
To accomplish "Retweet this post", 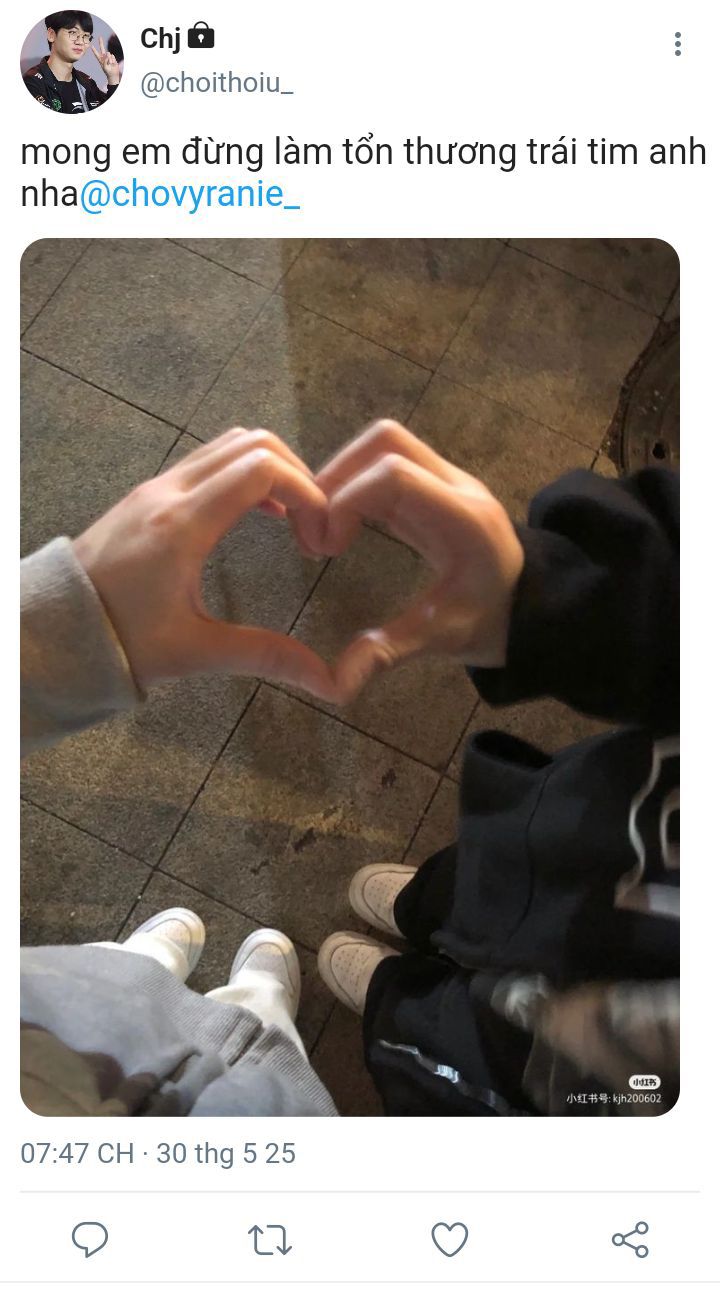I will [269, 1240].
